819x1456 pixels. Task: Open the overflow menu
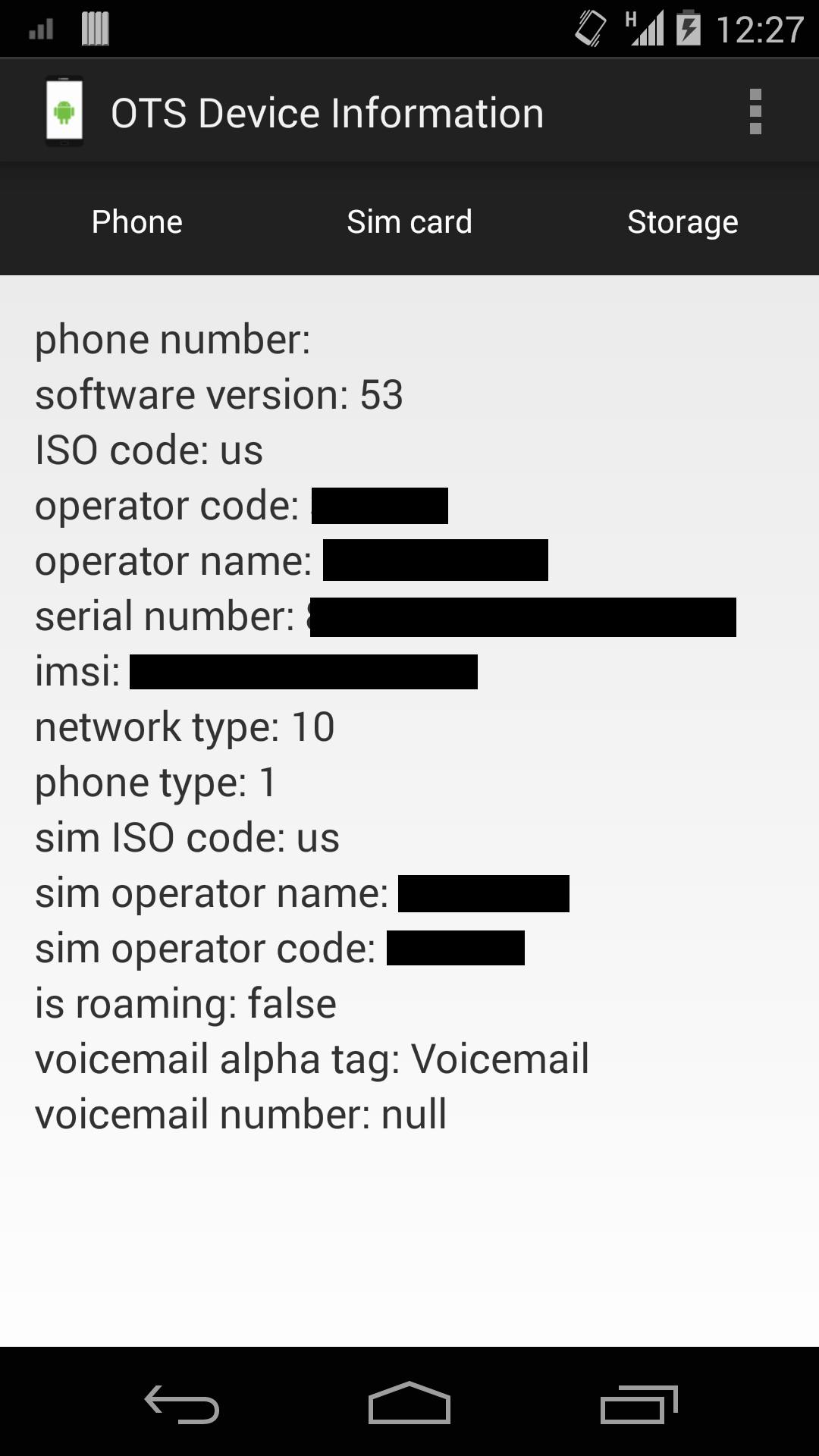pos(755,112)
